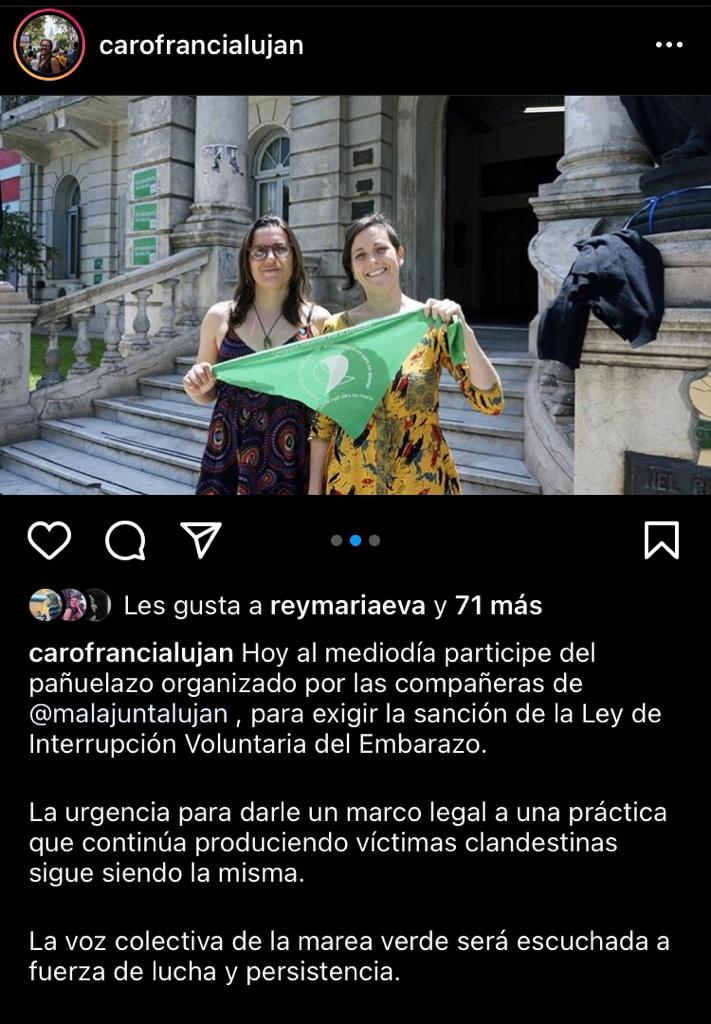Open carofrancialujan's profile picture
Image resolution: width=711 pixels, height=1024 pixels.
pyautogui.click(x=49, y=45)
